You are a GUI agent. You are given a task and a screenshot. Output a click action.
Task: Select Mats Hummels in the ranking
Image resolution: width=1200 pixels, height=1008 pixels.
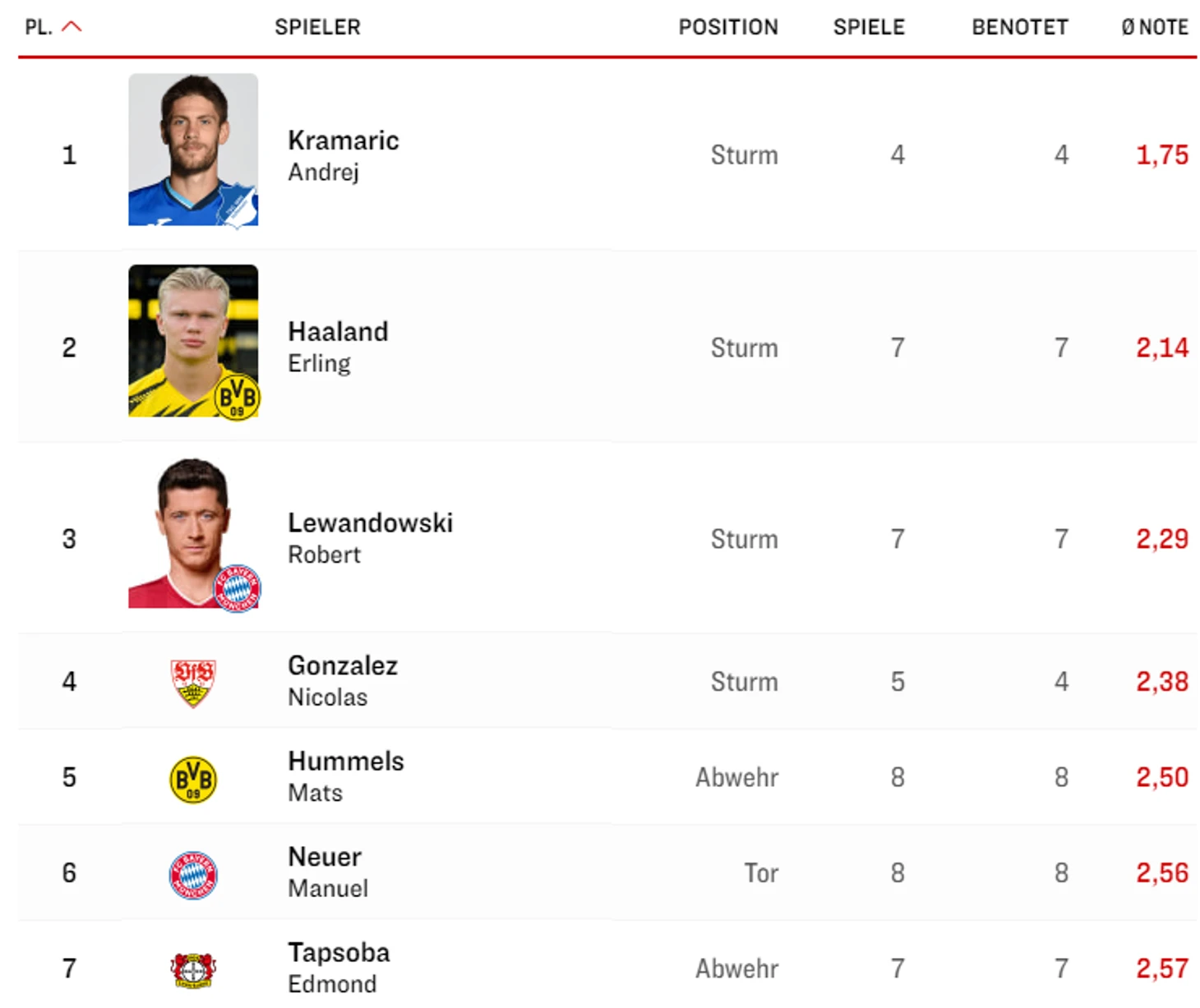[x=345, y=762]
